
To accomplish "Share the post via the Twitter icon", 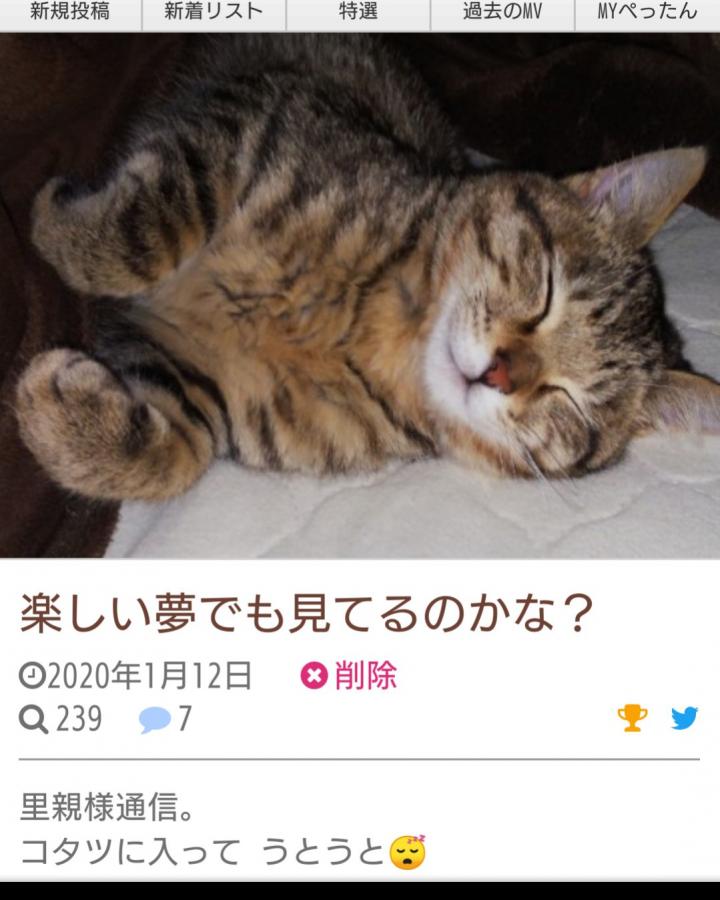I will [x=684, y=718].
